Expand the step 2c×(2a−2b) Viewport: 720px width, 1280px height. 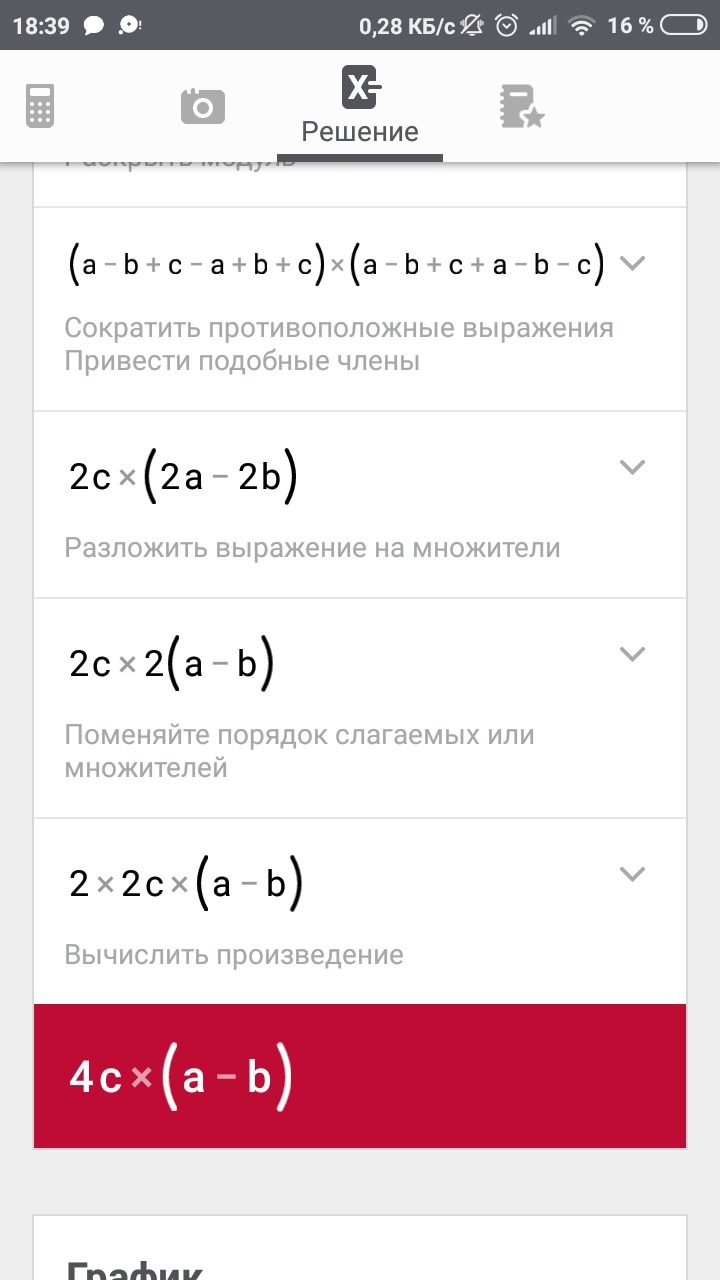[x=632, y=467]
